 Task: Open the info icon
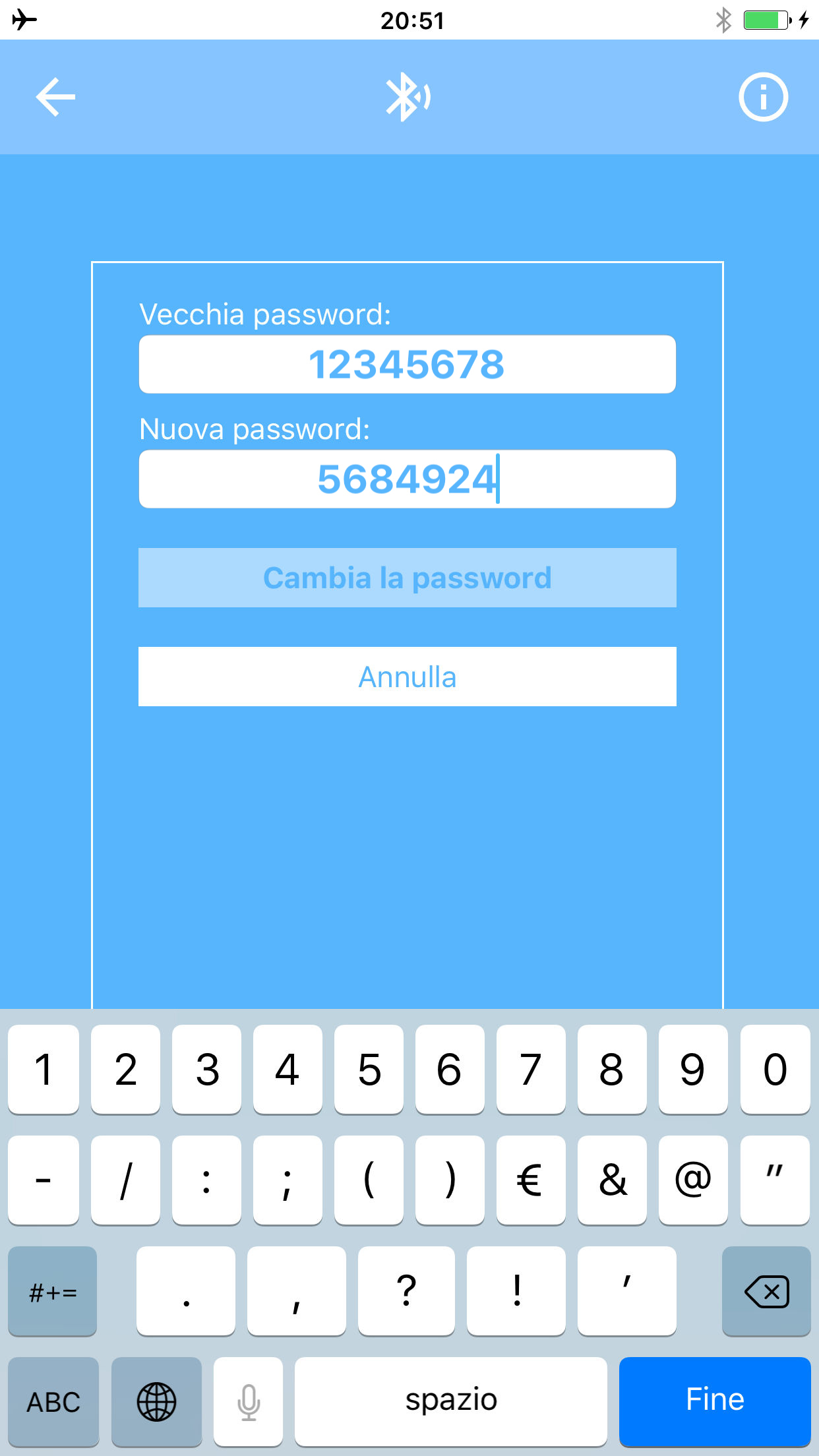pos(763,97)
